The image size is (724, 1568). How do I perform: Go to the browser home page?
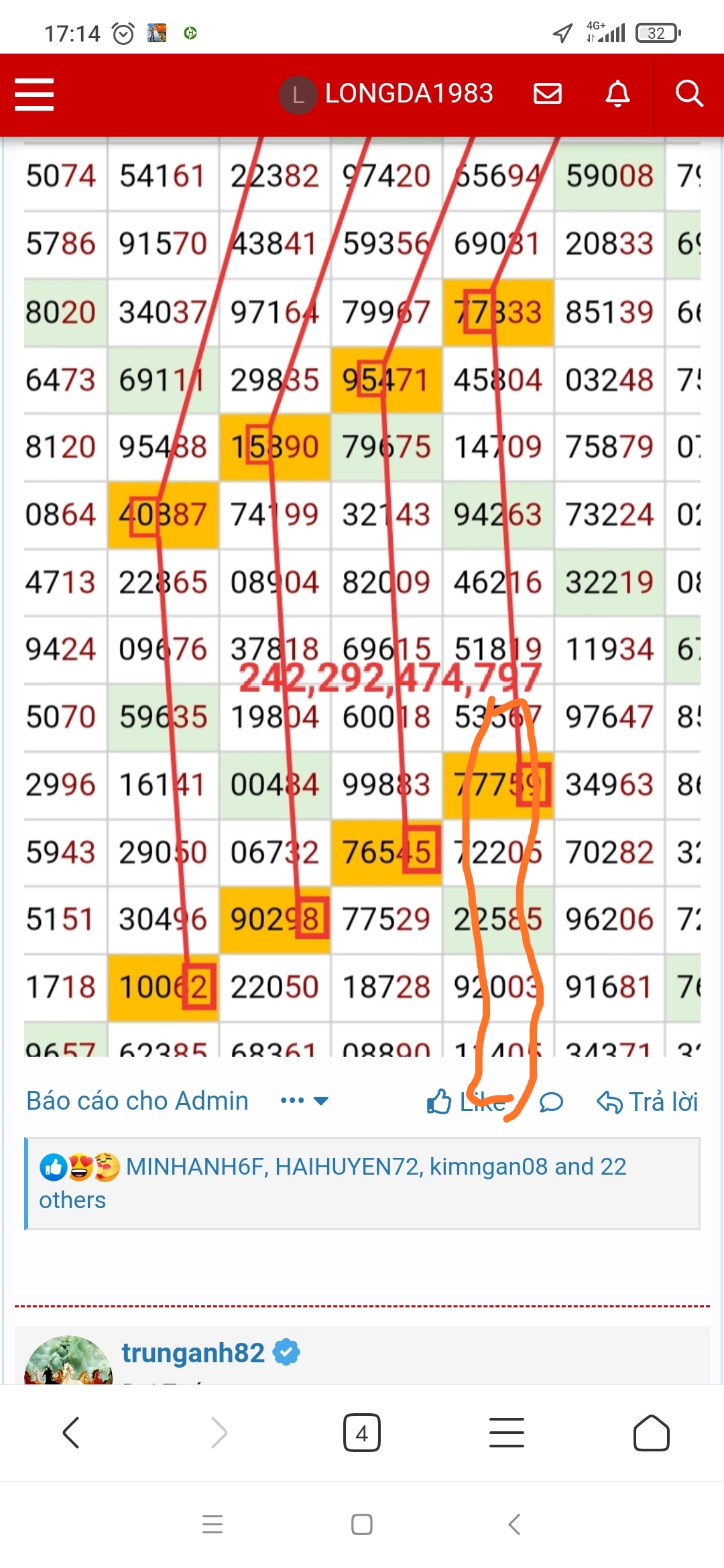coord(651,1433)
